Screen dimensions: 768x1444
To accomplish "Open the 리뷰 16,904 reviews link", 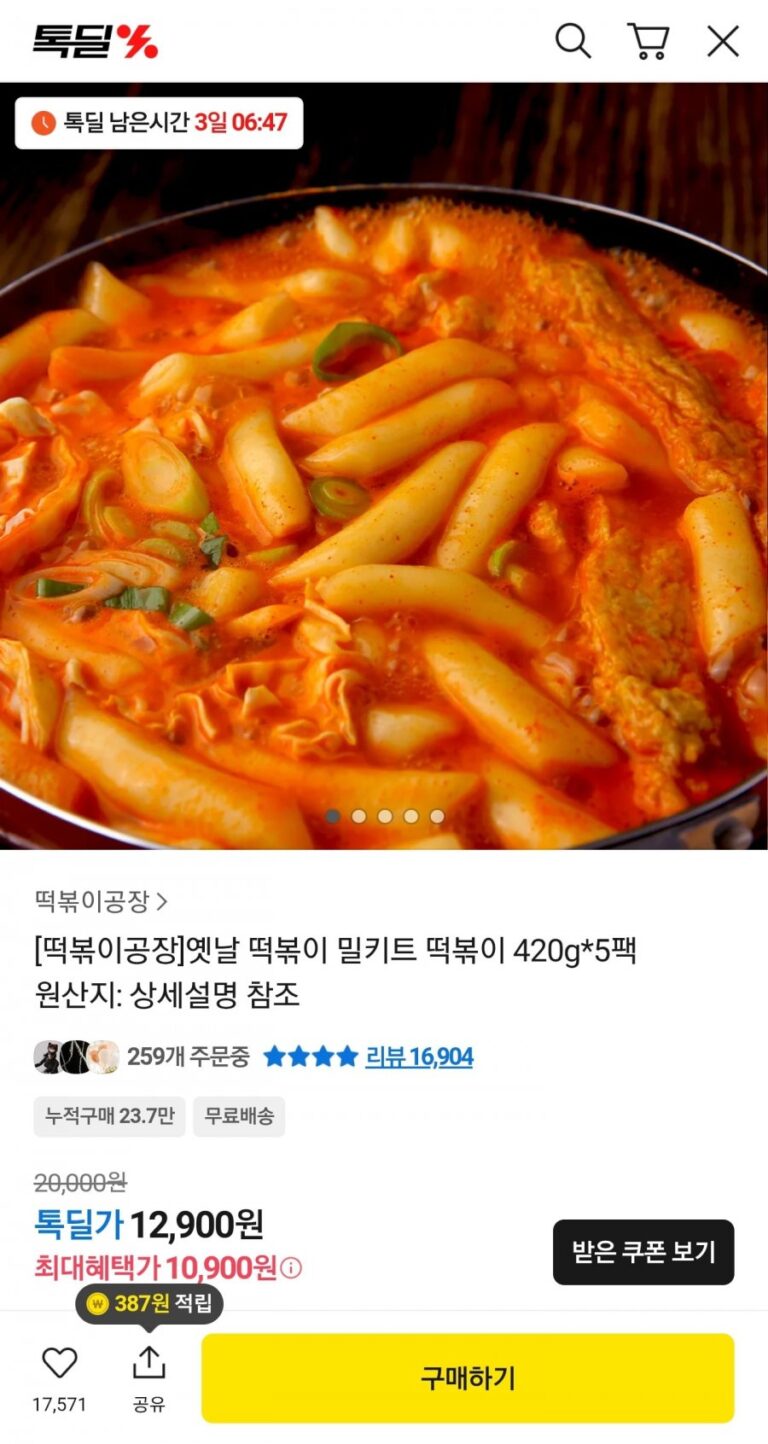I will coord(418,1057).
